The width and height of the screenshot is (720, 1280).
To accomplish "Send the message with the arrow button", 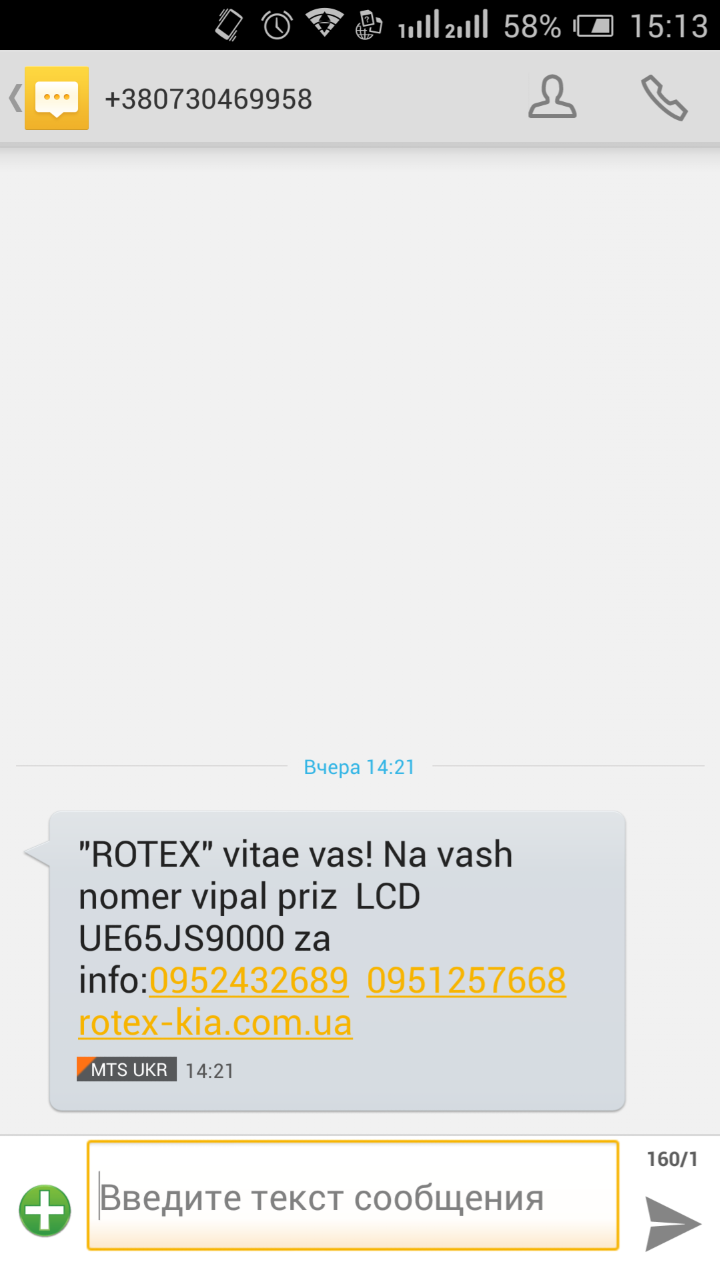I will 672,1223.
